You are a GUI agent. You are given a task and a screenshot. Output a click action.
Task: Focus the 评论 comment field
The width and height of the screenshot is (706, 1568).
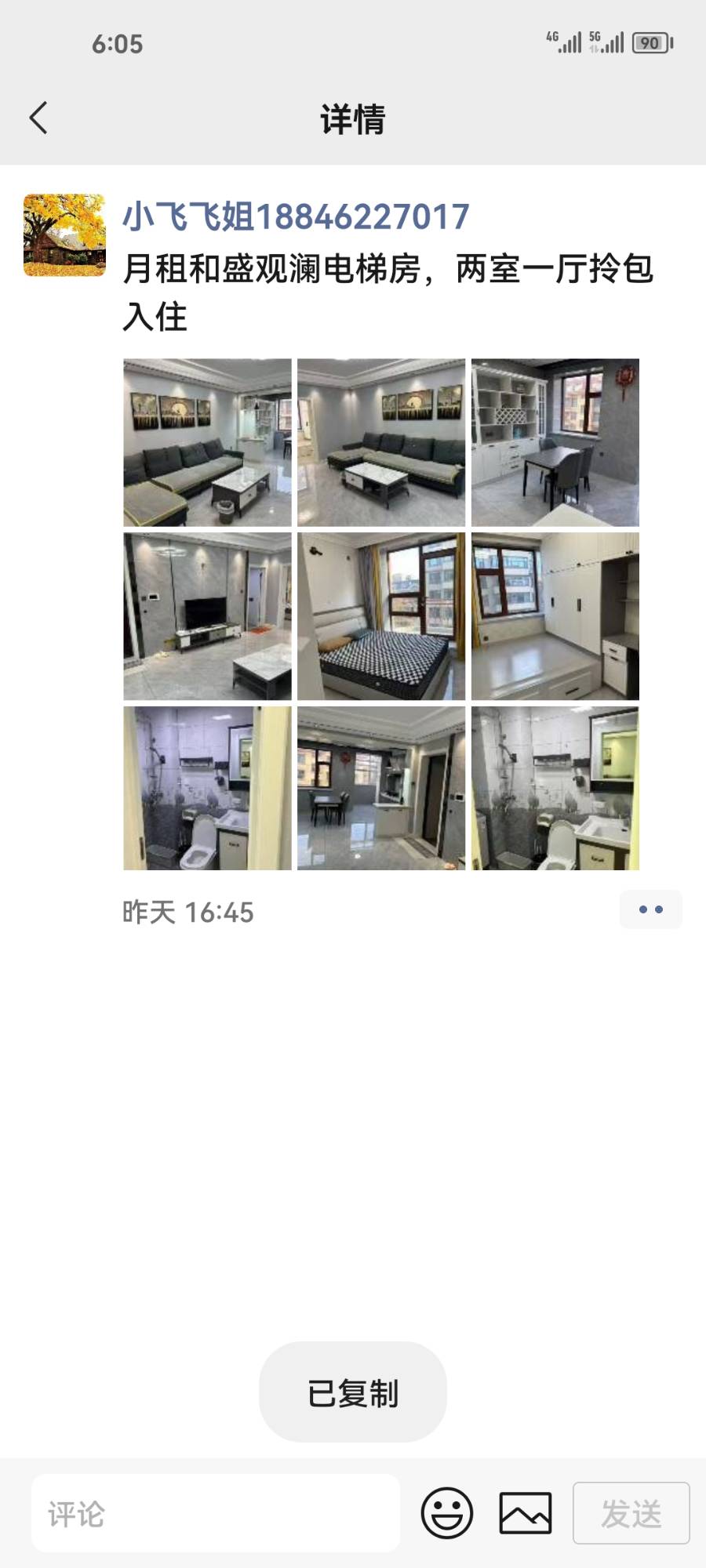[x=216, y=1513]
